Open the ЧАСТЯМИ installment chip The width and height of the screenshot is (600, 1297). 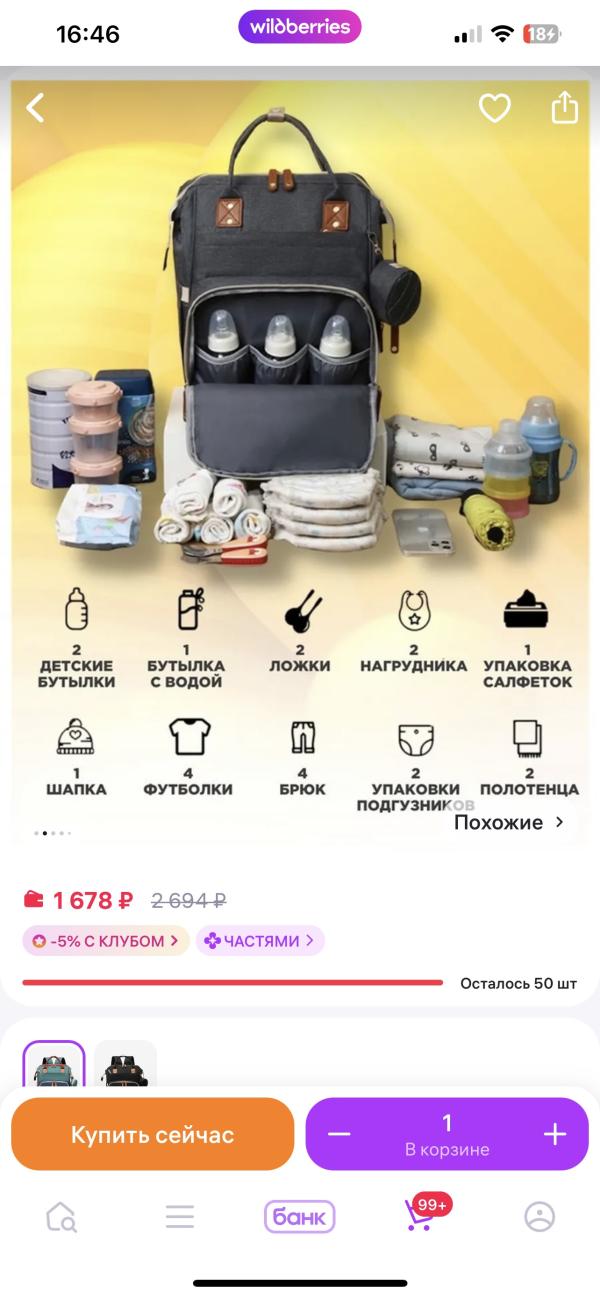(x=260, y=941)
